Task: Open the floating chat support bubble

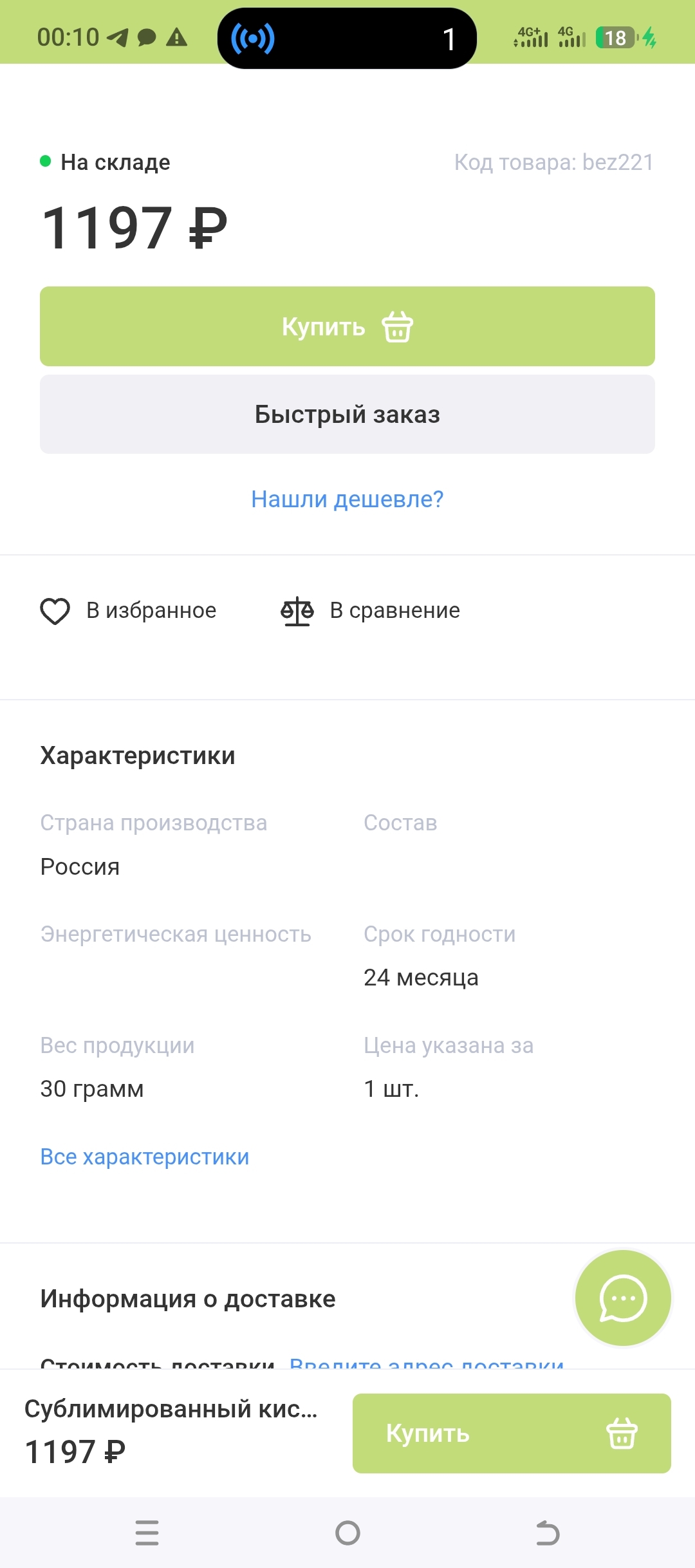Action: point(622,1298)
